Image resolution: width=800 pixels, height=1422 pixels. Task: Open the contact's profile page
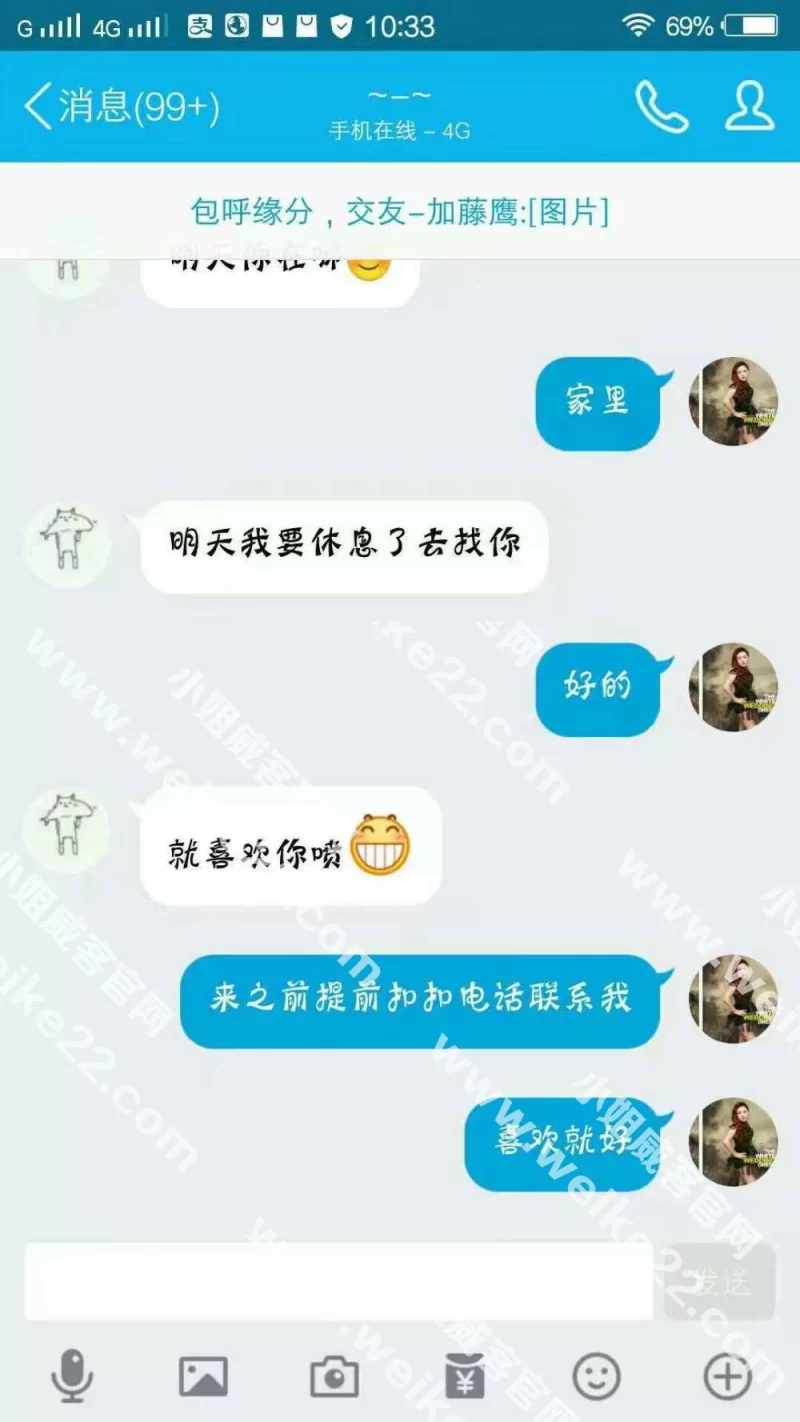(x=749, y=107)
